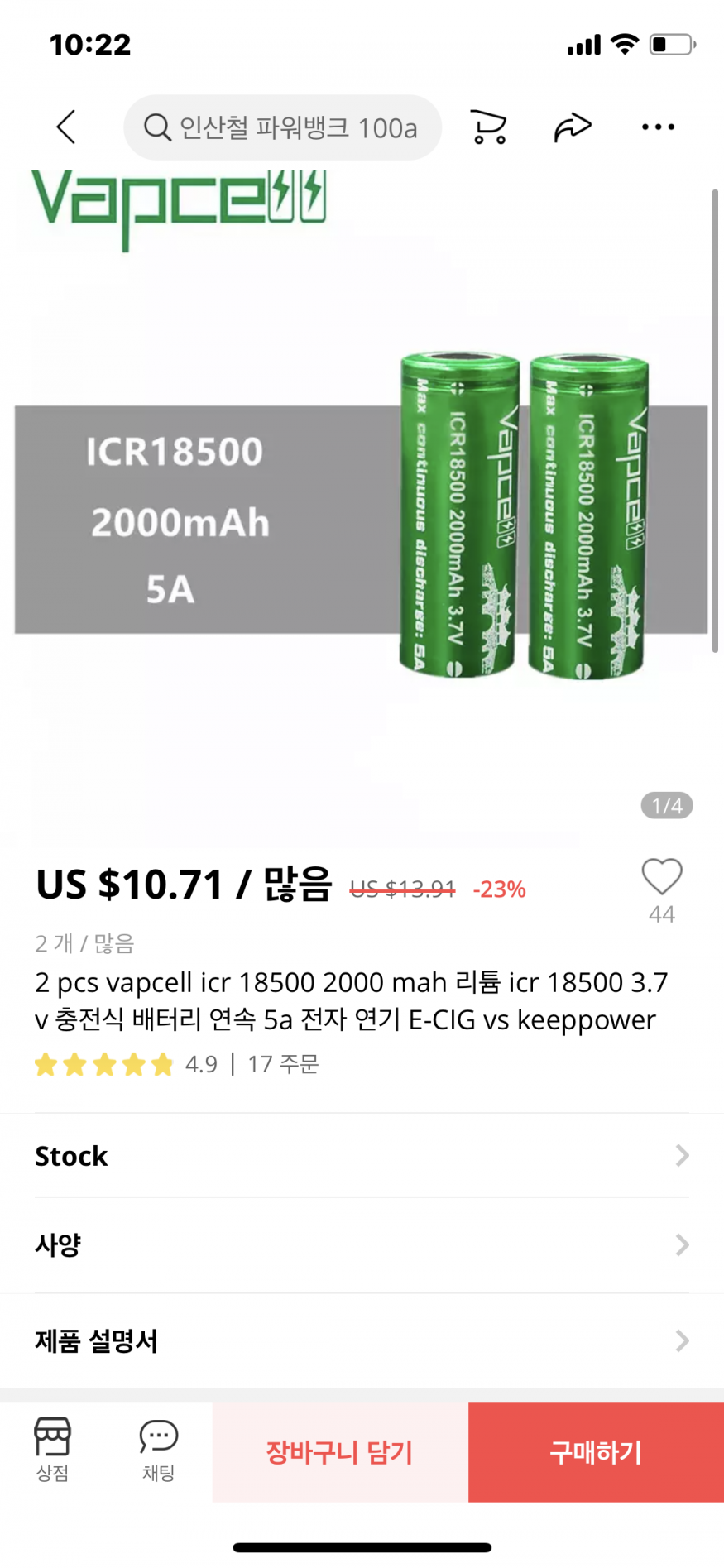Start a 채팅 chat with seller
Screen dimensions: 724x1568
[x=158, y=1450]
